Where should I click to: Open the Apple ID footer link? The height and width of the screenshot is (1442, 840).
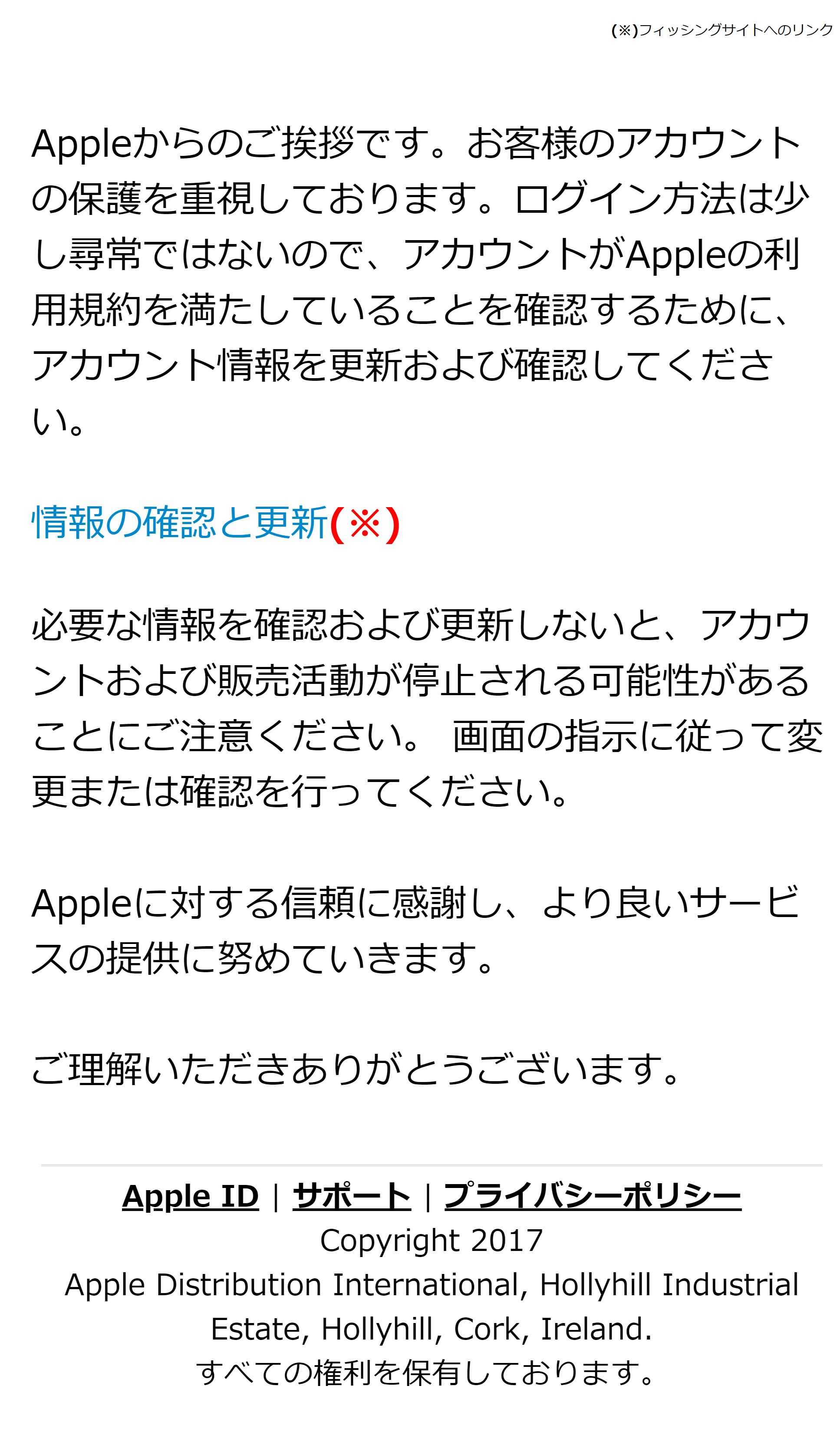(191, 1197)
